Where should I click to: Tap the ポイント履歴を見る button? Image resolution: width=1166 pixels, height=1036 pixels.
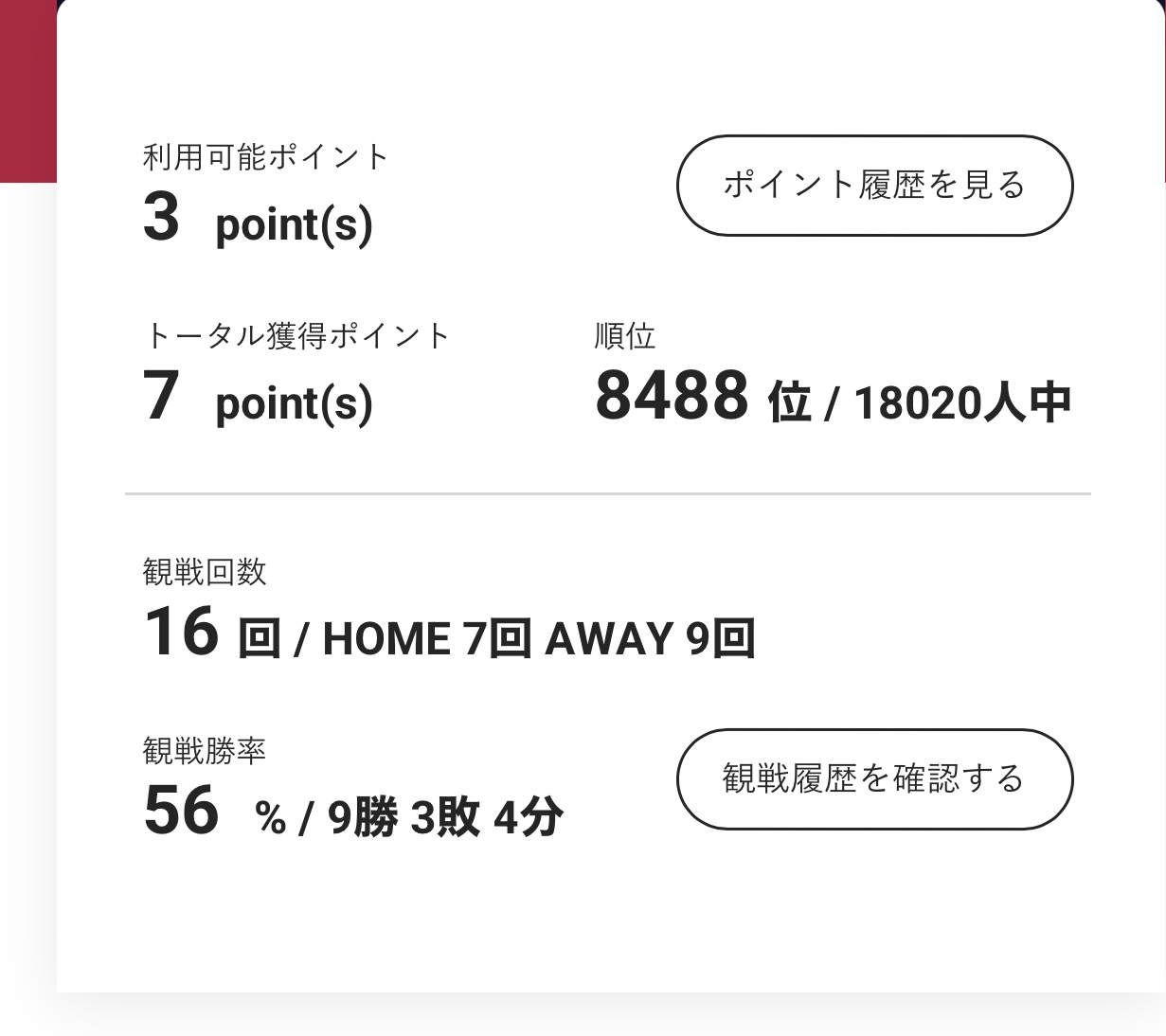click(874, 185)
